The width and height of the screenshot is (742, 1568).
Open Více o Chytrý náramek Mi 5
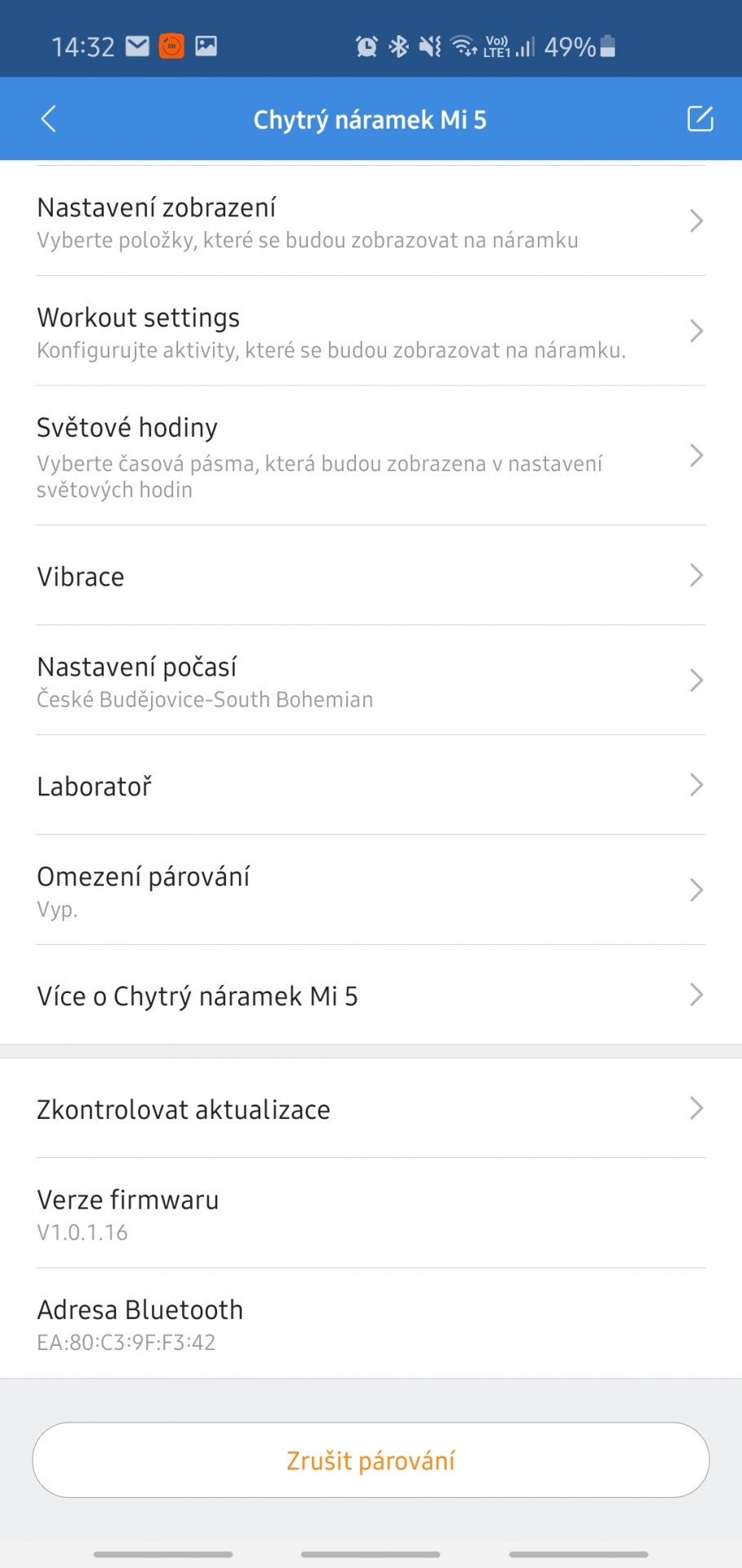(371, 995)
